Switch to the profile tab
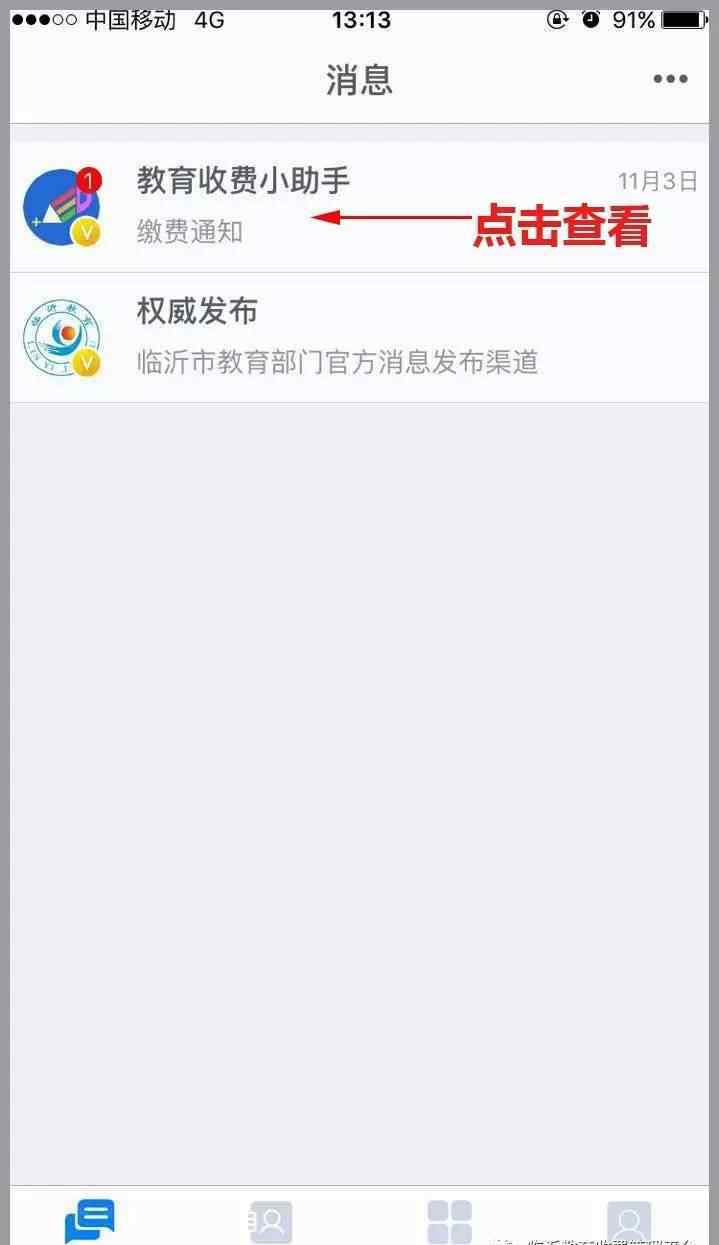Image resolution: width=719 pixels, height=1245 pixels. [629, 1221]
